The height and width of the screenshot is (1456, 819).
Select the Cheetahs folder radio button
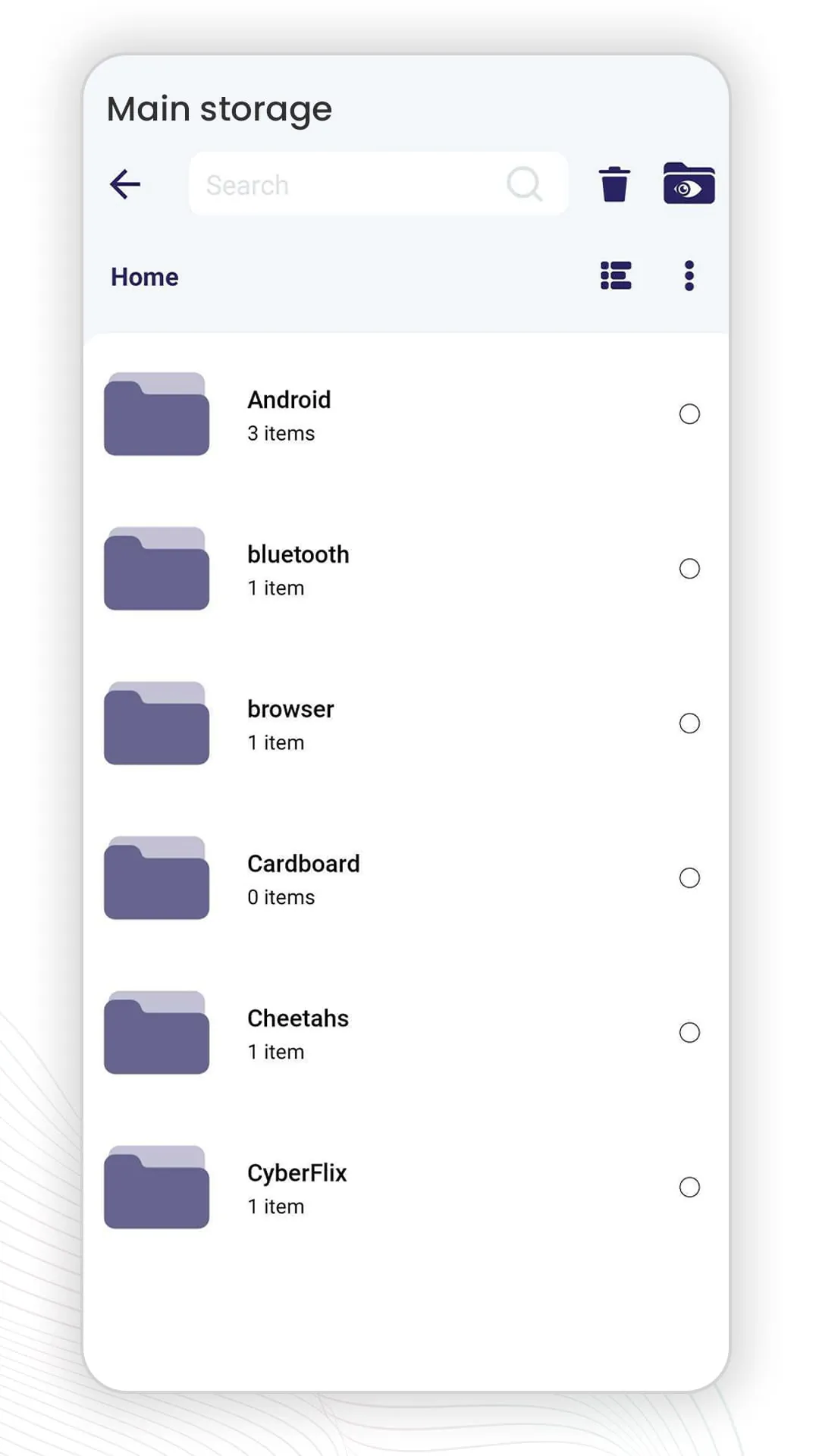point(689,1032)
